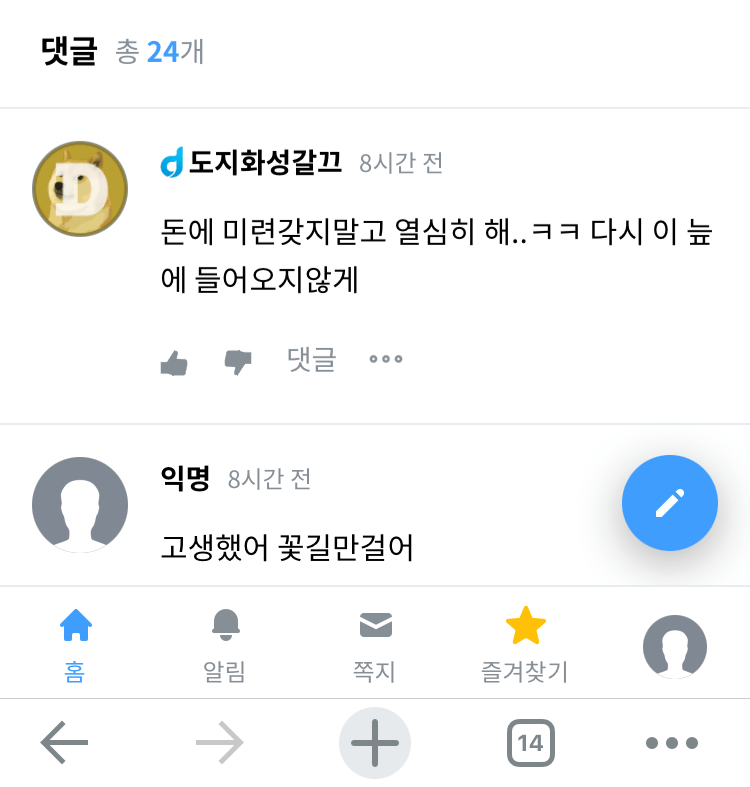Open the 도지화성갈끄 username link
The width and height of the screenshot is (750, 787).
click(264, 162)
